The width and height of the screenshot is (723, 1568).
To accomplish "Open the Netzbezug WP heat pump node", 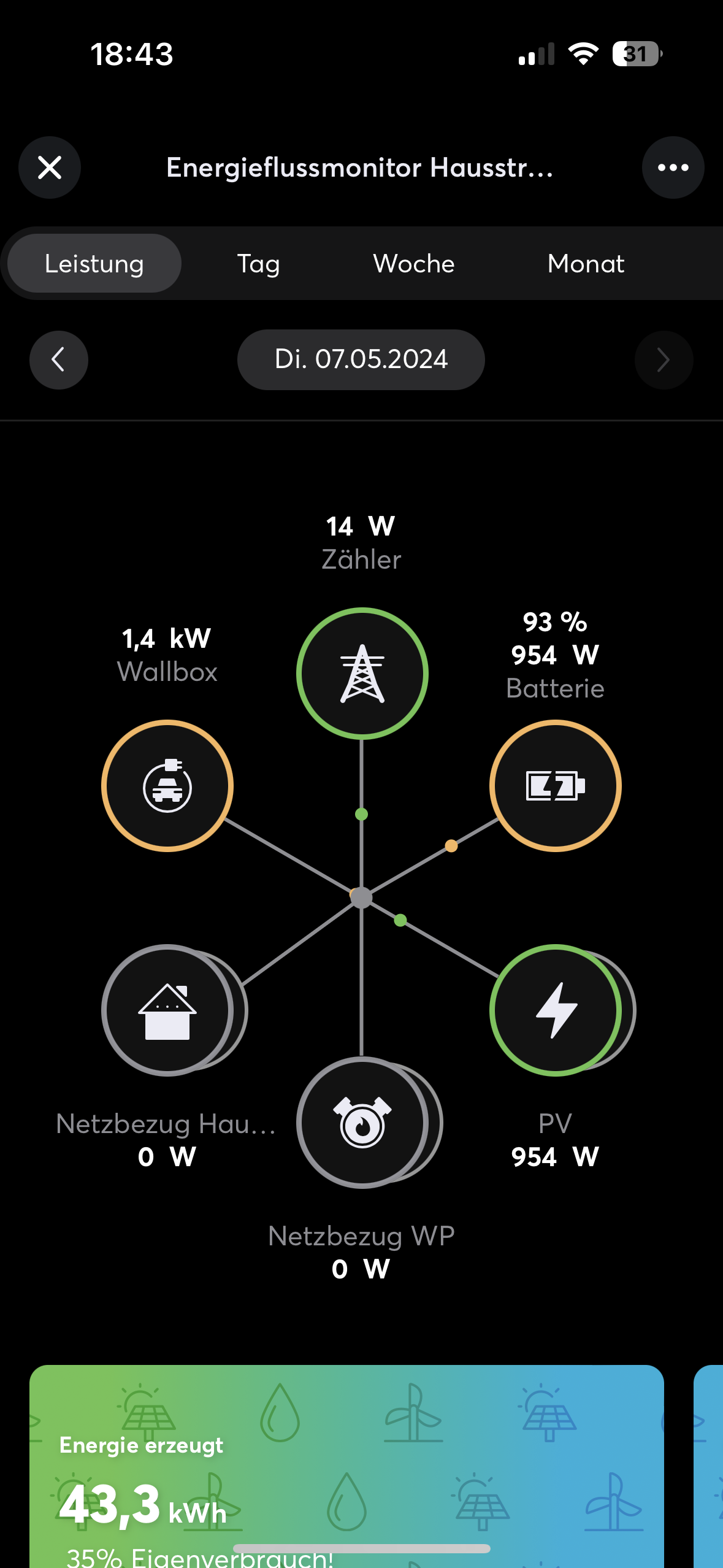I will click(362, 1122).
